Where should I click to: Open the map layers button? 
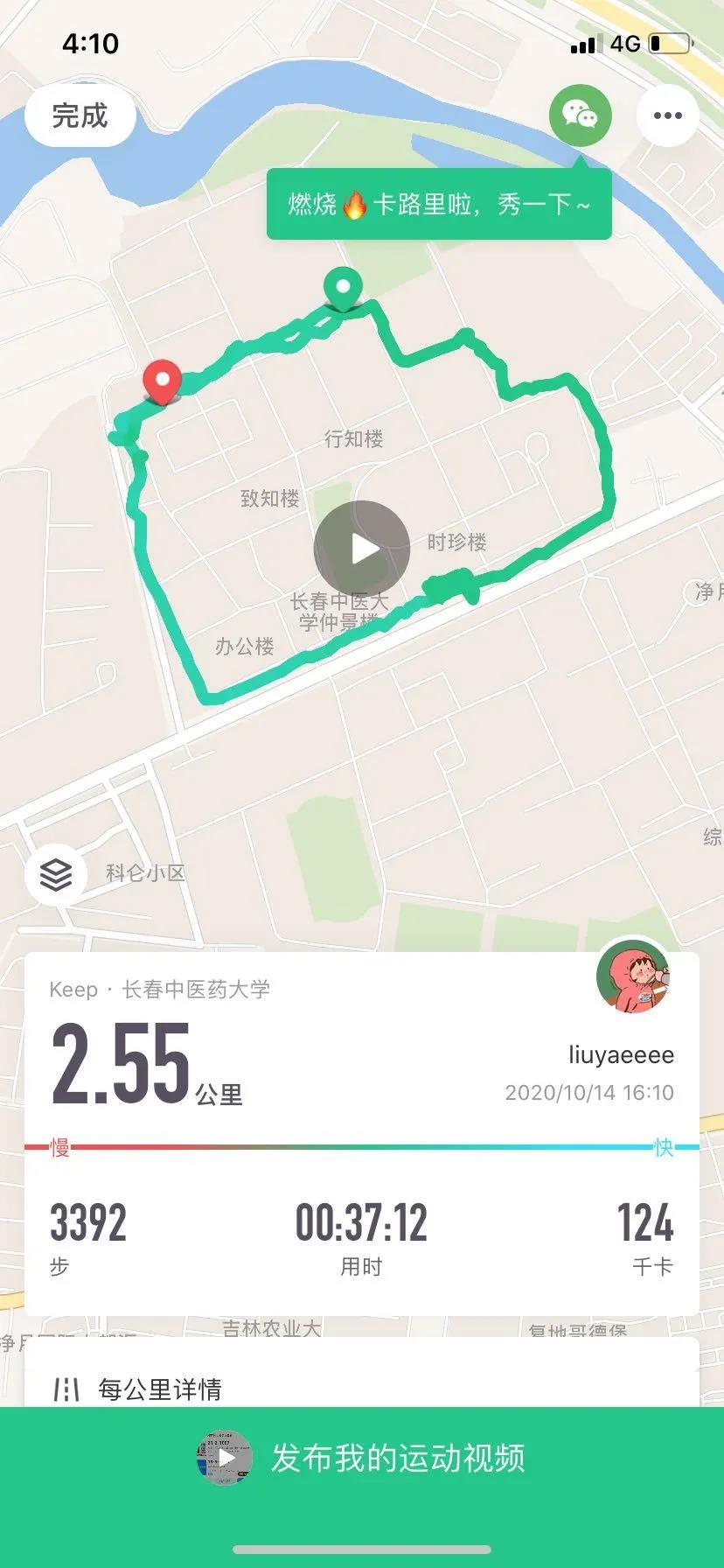tap(56, 874)
